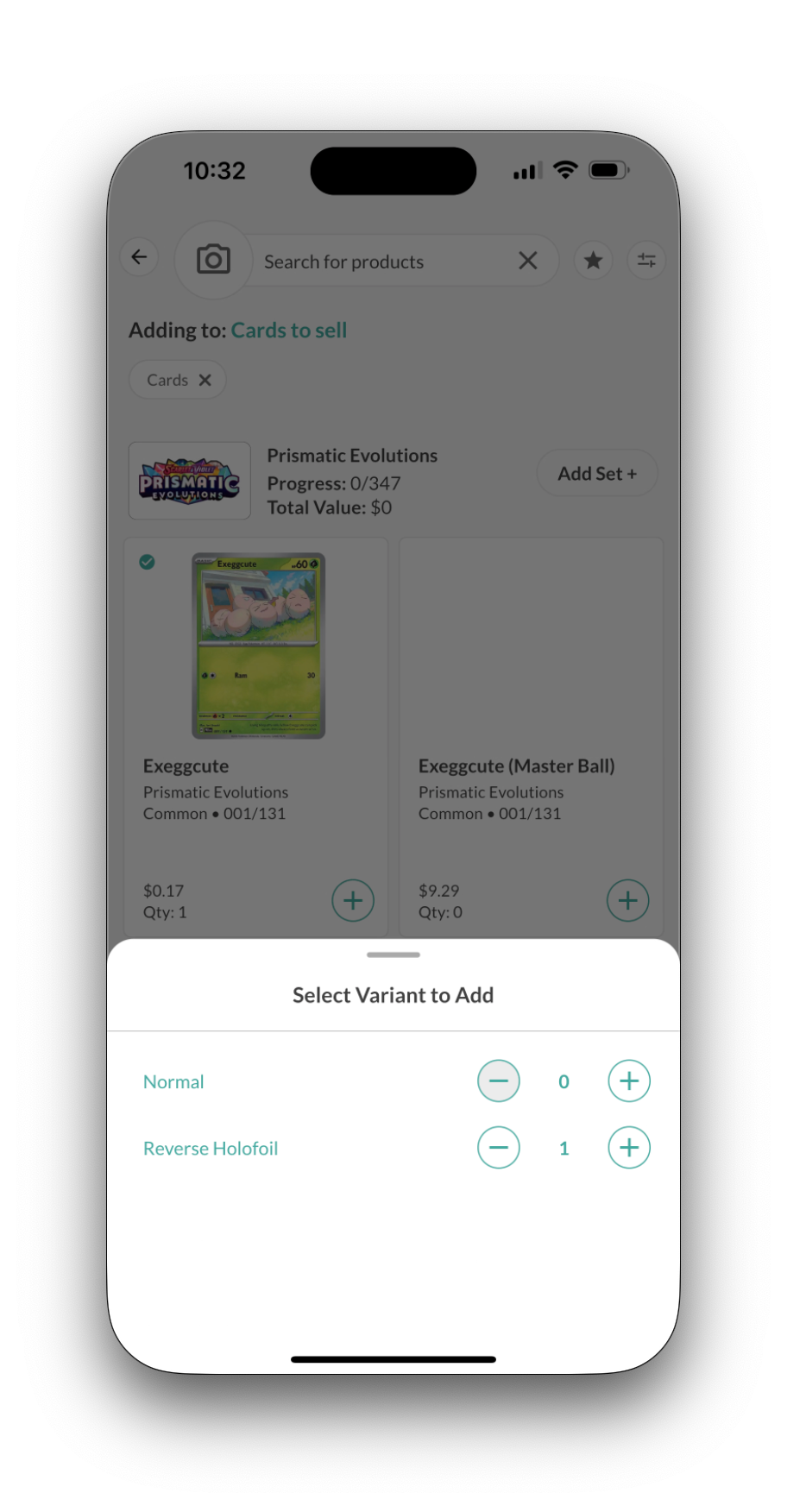
Task: Increase the Reverse Holofoil quantity
Action: 629,1148
